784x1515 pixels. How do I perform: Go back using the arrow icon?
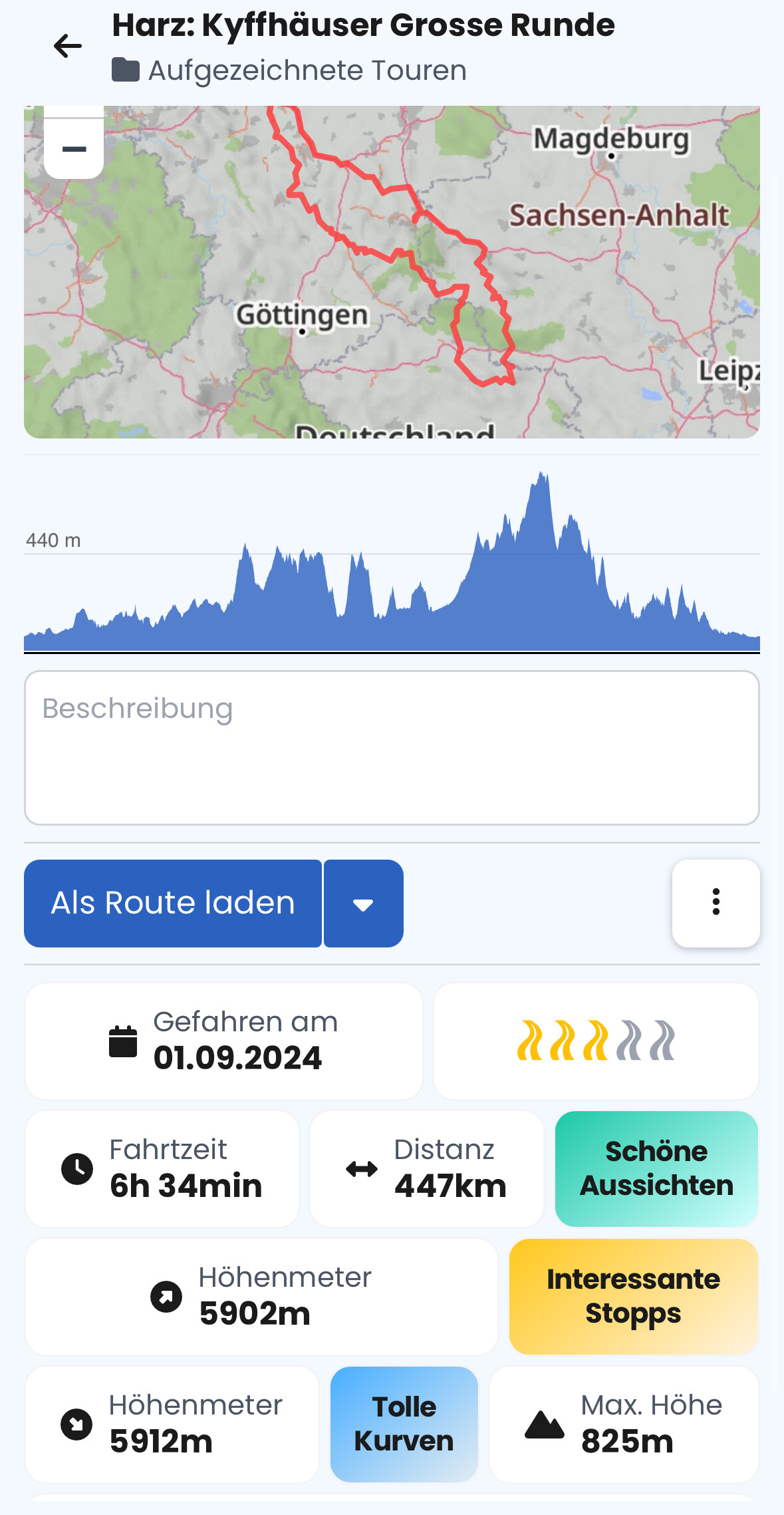(x=67, y=46)
